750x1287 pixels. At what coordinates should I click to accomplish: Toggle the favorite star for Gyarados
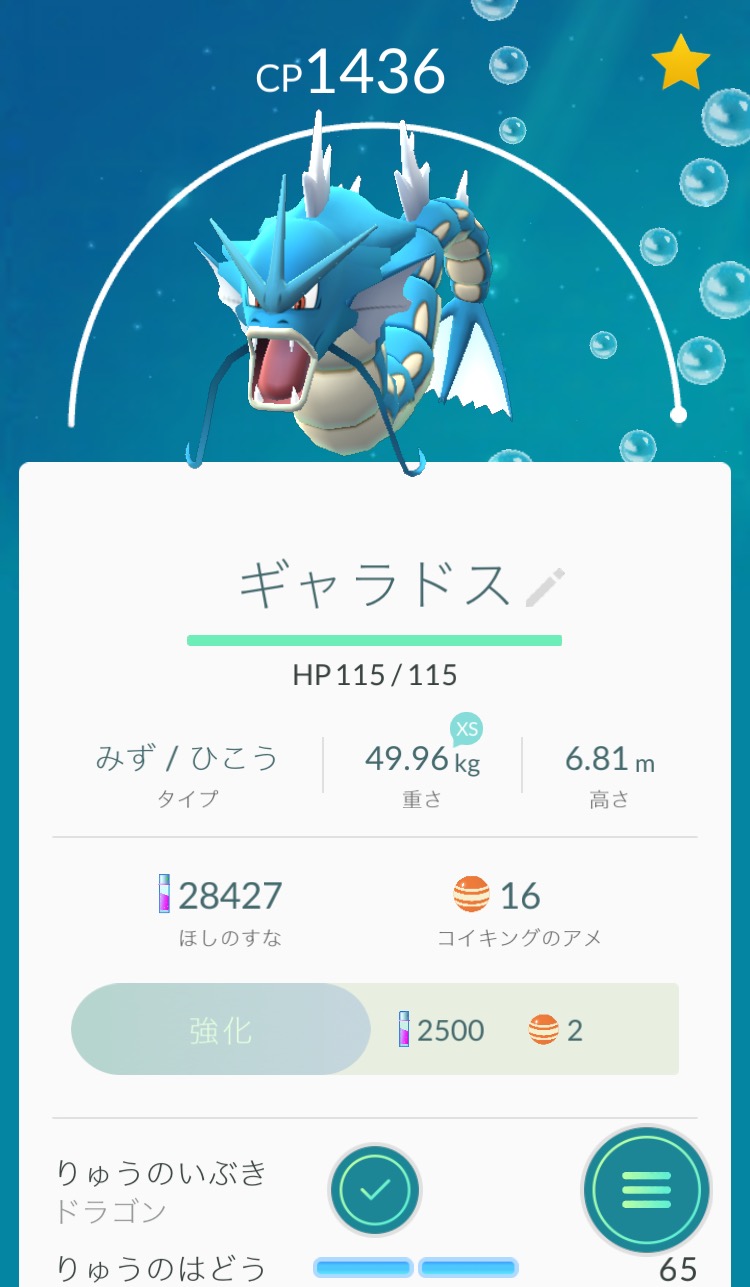[x=681, y=62]
